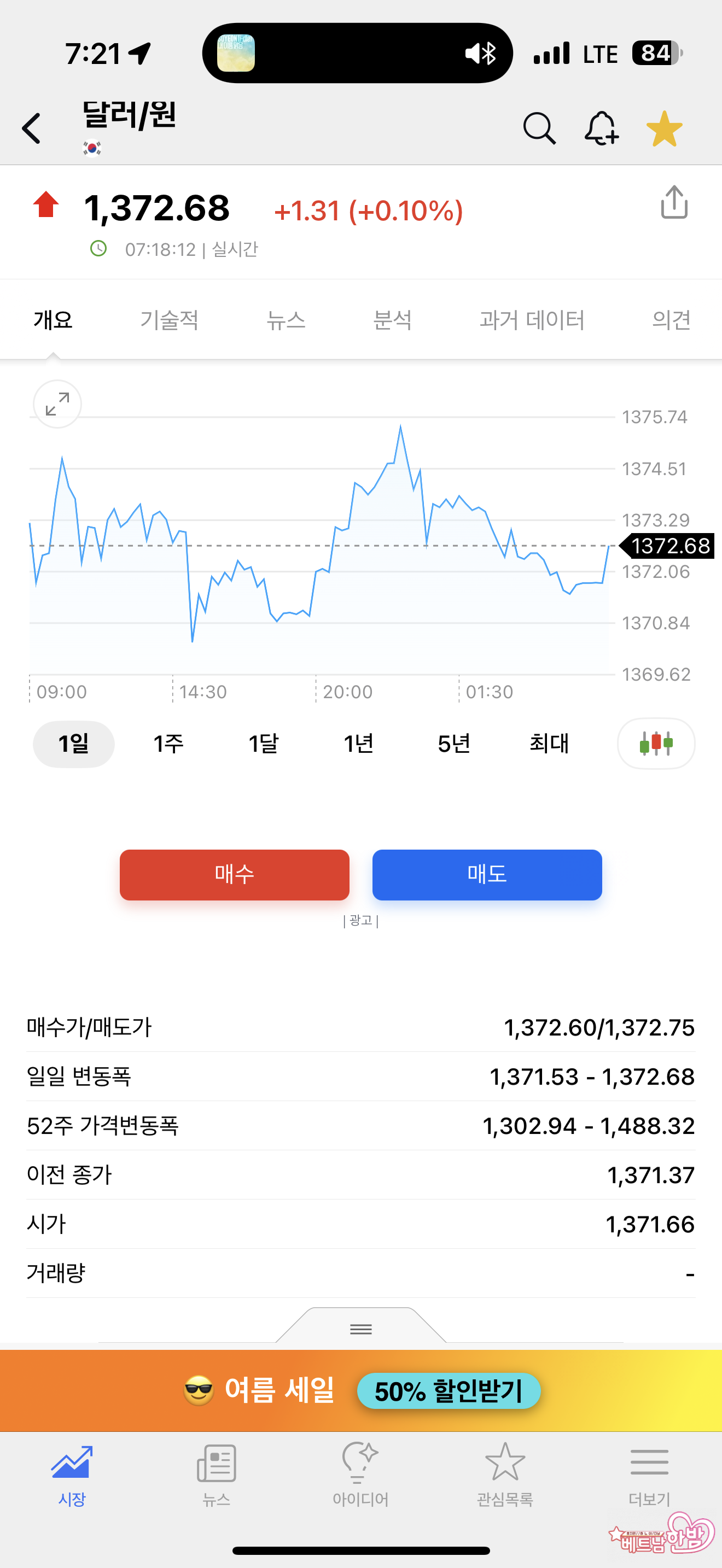722x1568 pixels.
Task: Remove 달러/원 from favorites via the star
Action: 664,128
